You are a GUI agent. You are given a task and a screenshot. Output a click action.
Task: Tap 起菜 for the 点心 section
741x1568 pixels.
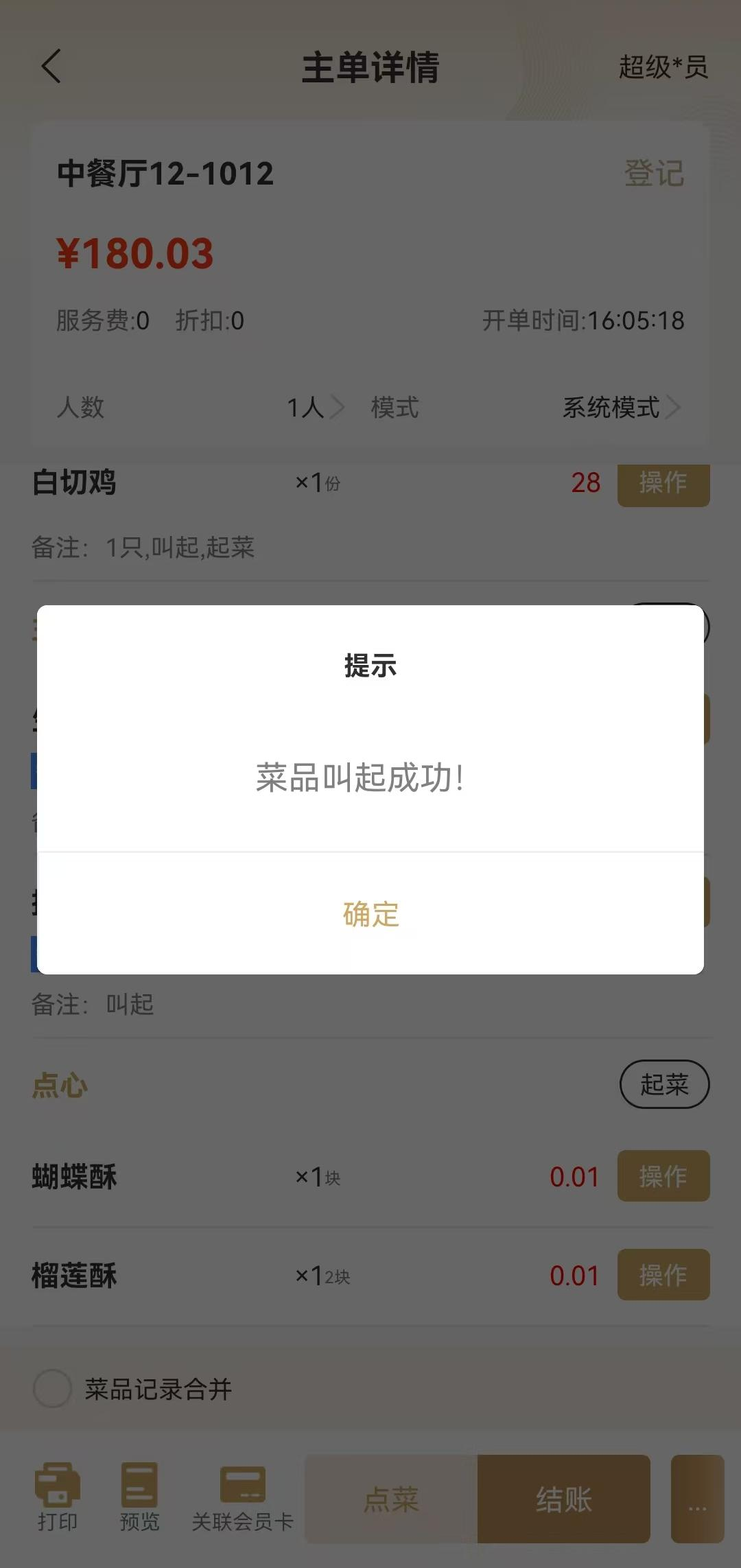(x=663, y=1084)
